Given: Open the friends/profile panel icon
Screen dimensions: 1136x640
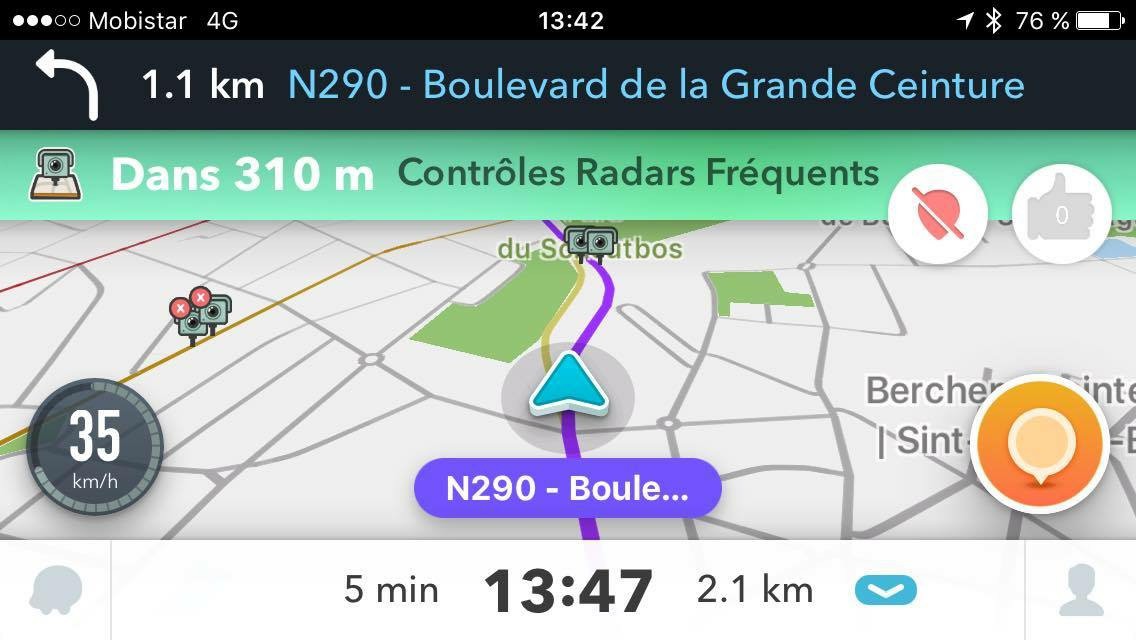Looking at the screenshot, I should [1081, 591].
